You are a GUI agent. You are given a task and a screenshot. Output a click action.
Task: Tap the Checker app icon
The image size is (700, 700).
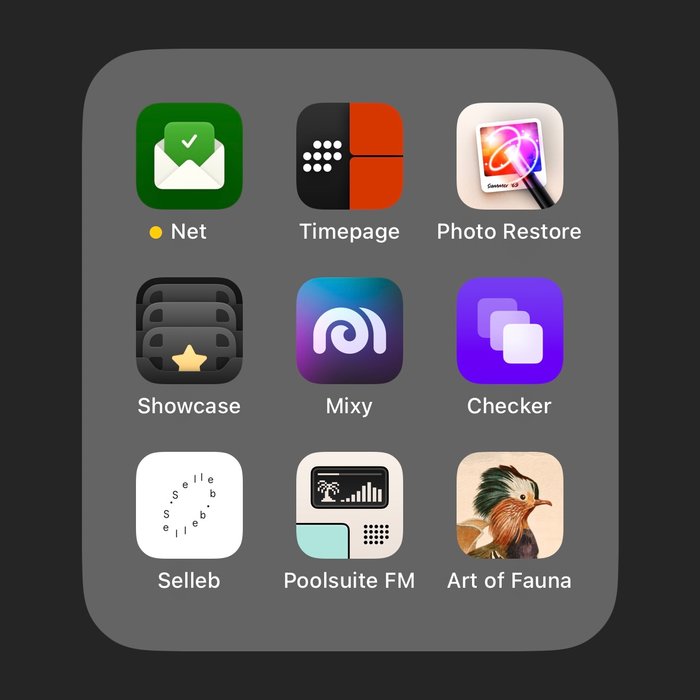(509, 331)
